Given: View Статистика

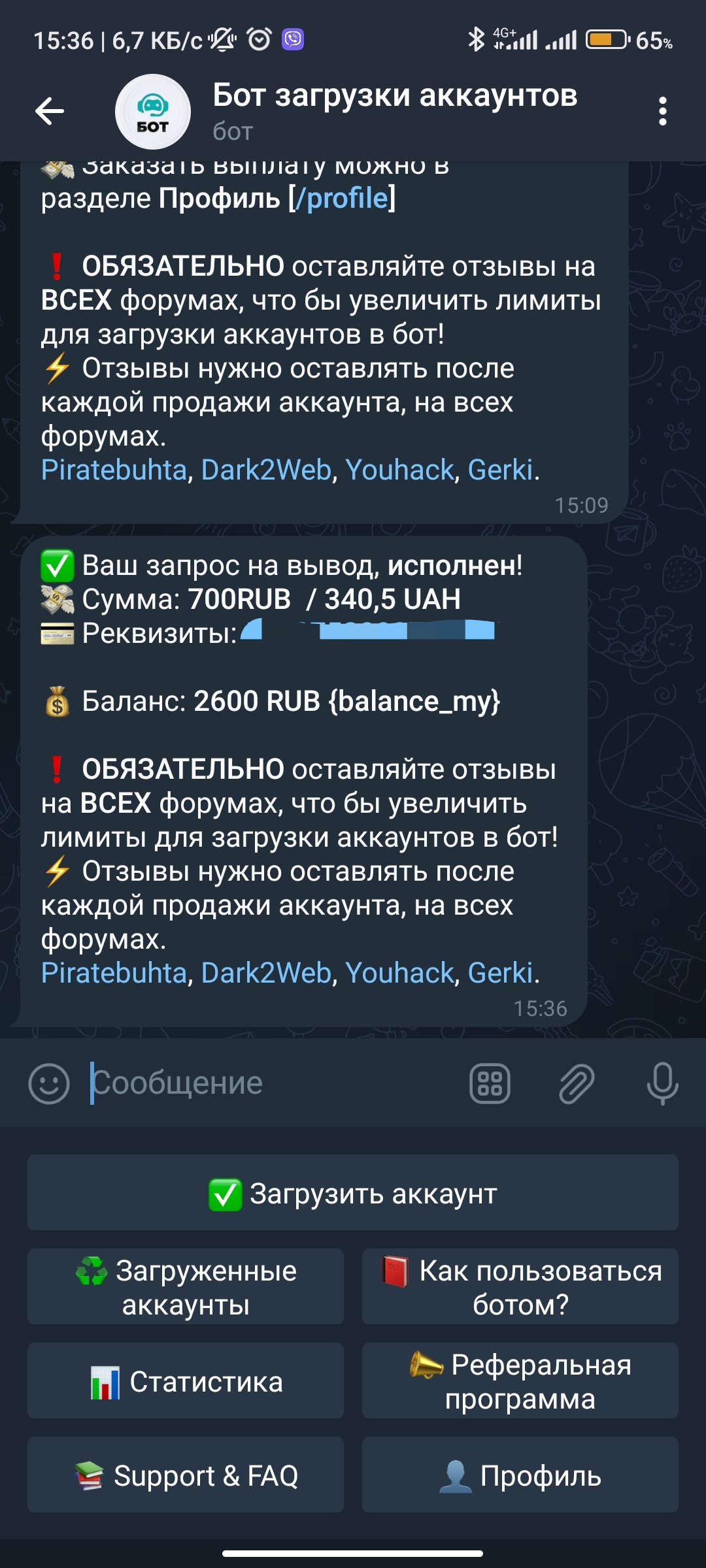Looking at the screenshot, I should 186,1381.
